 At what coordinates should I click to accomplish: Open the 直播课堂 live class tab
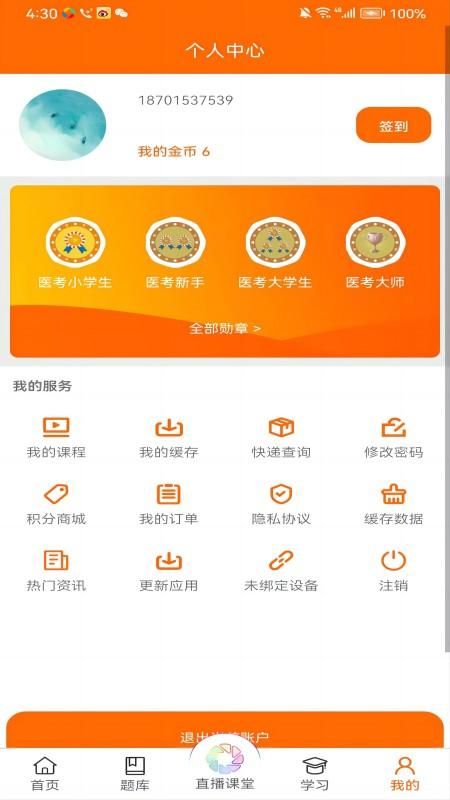click(225, 768)
